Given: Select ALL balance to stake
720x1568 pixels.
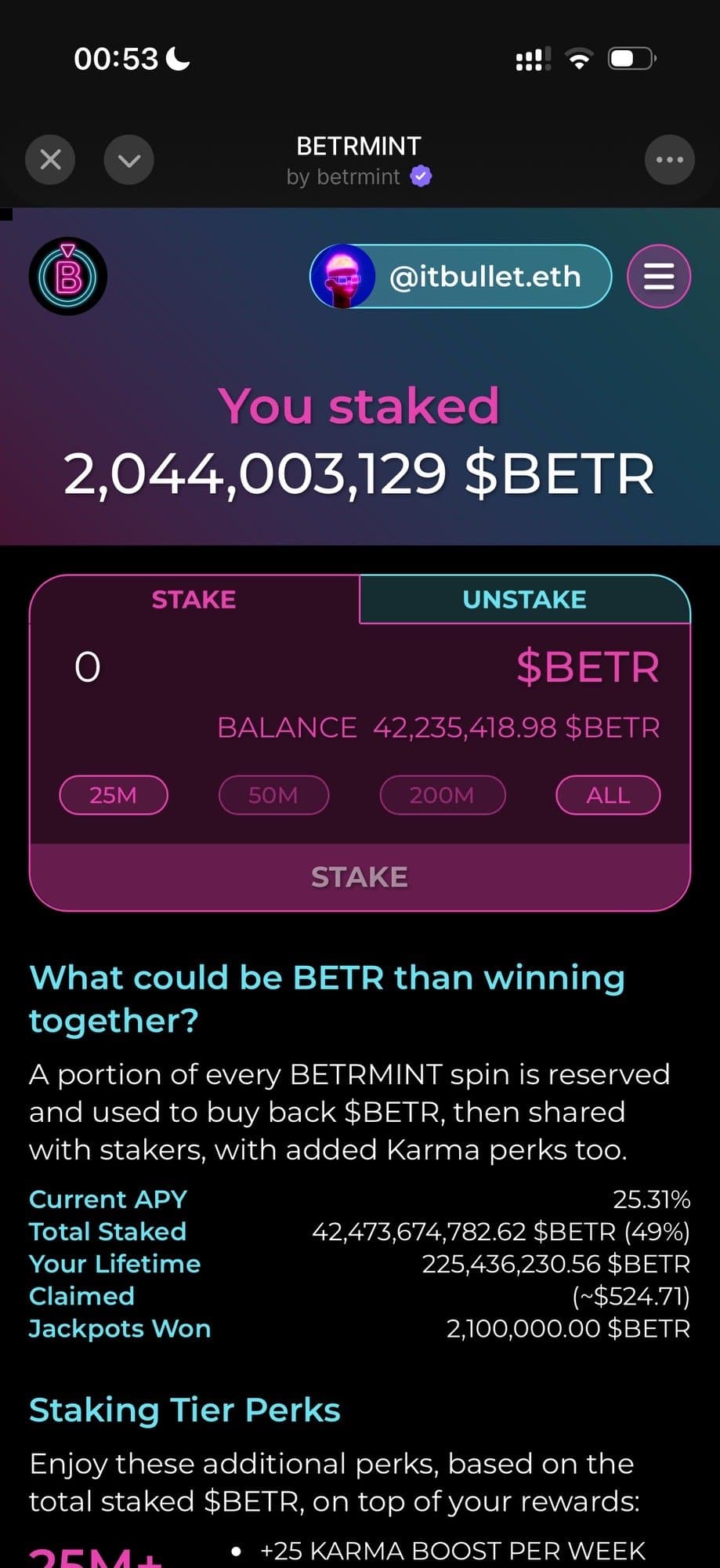Looking at the screenshot, I should coord(608,795).
